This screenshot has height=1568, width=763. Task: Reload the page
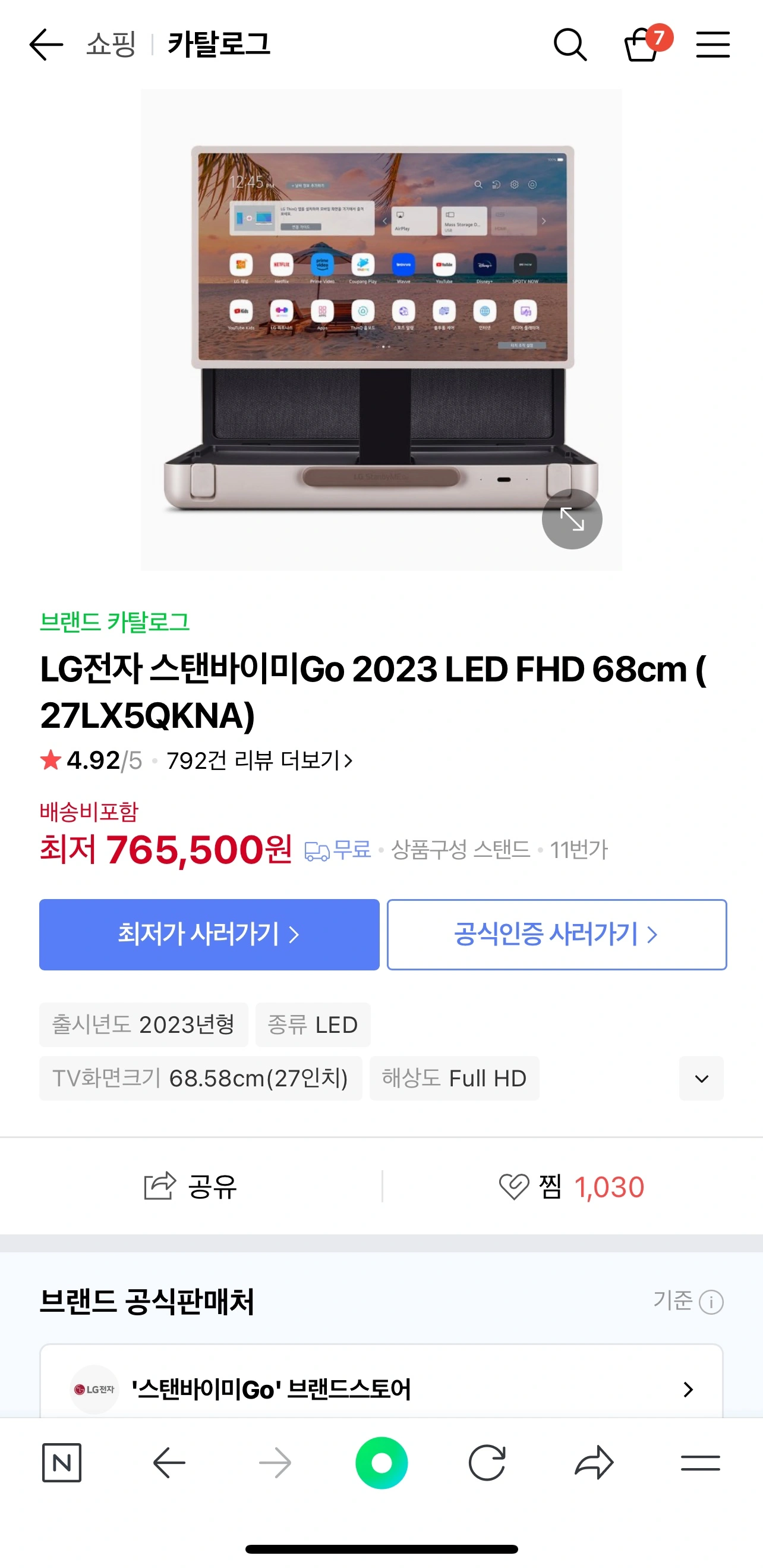(487, 1462)
